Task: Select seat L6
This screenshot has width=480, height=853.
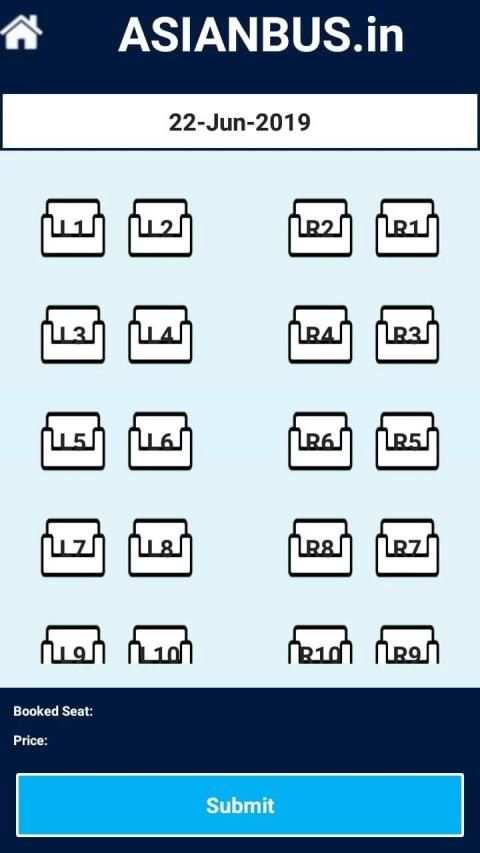Action: click(160, 441)
